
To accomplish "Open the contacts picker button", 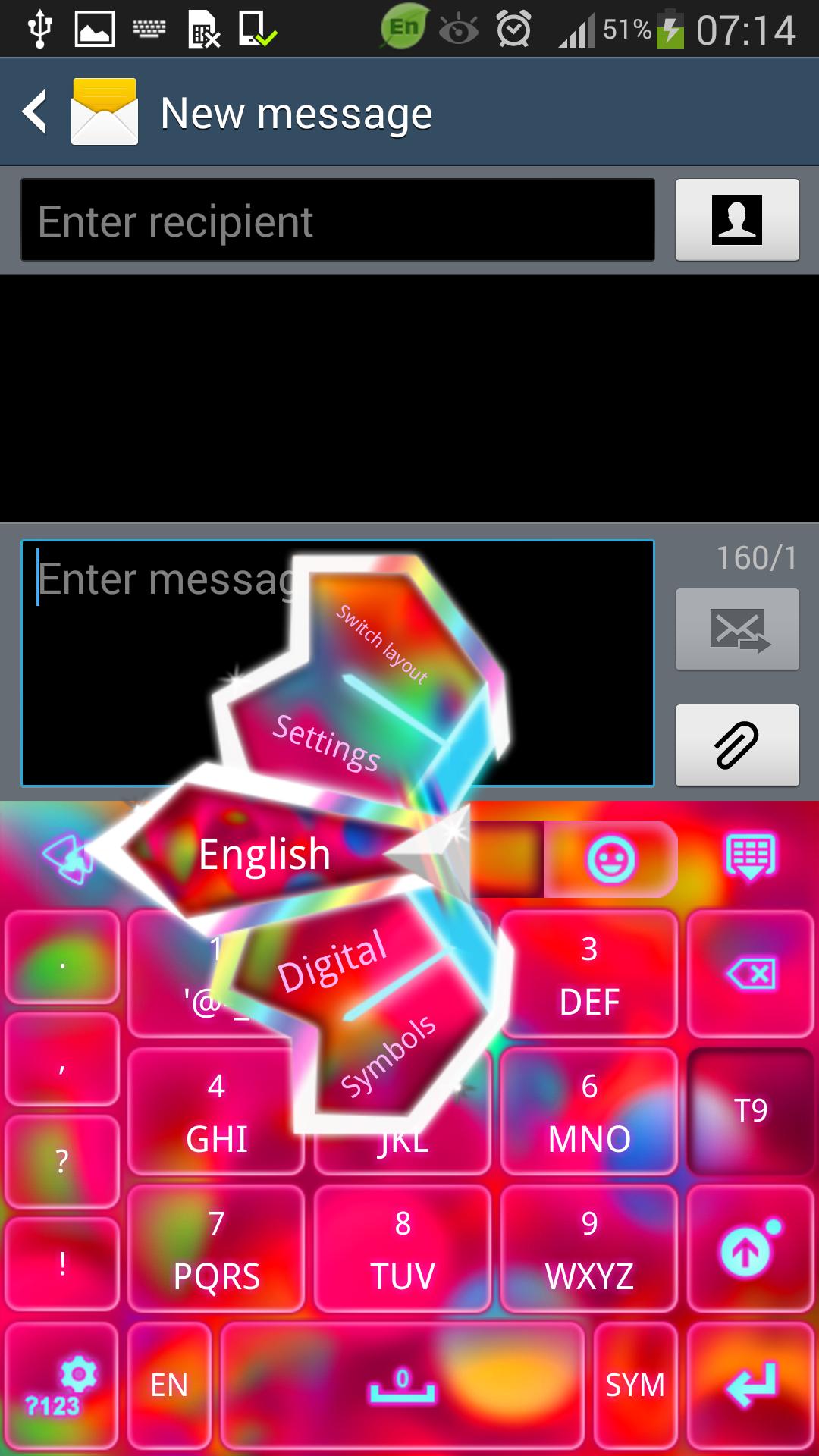I will pos(737,220).
